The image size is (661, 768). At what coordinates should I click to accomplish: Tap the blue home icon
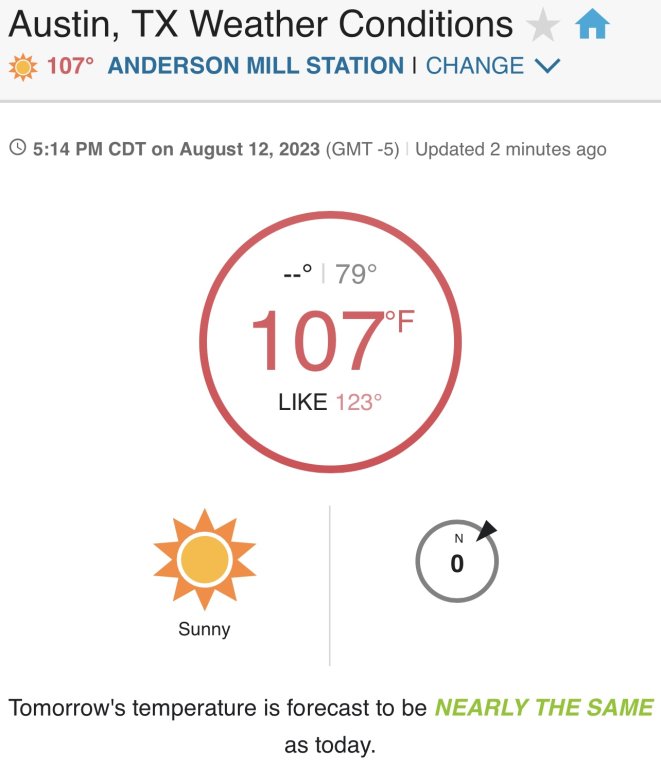[593, 26]
